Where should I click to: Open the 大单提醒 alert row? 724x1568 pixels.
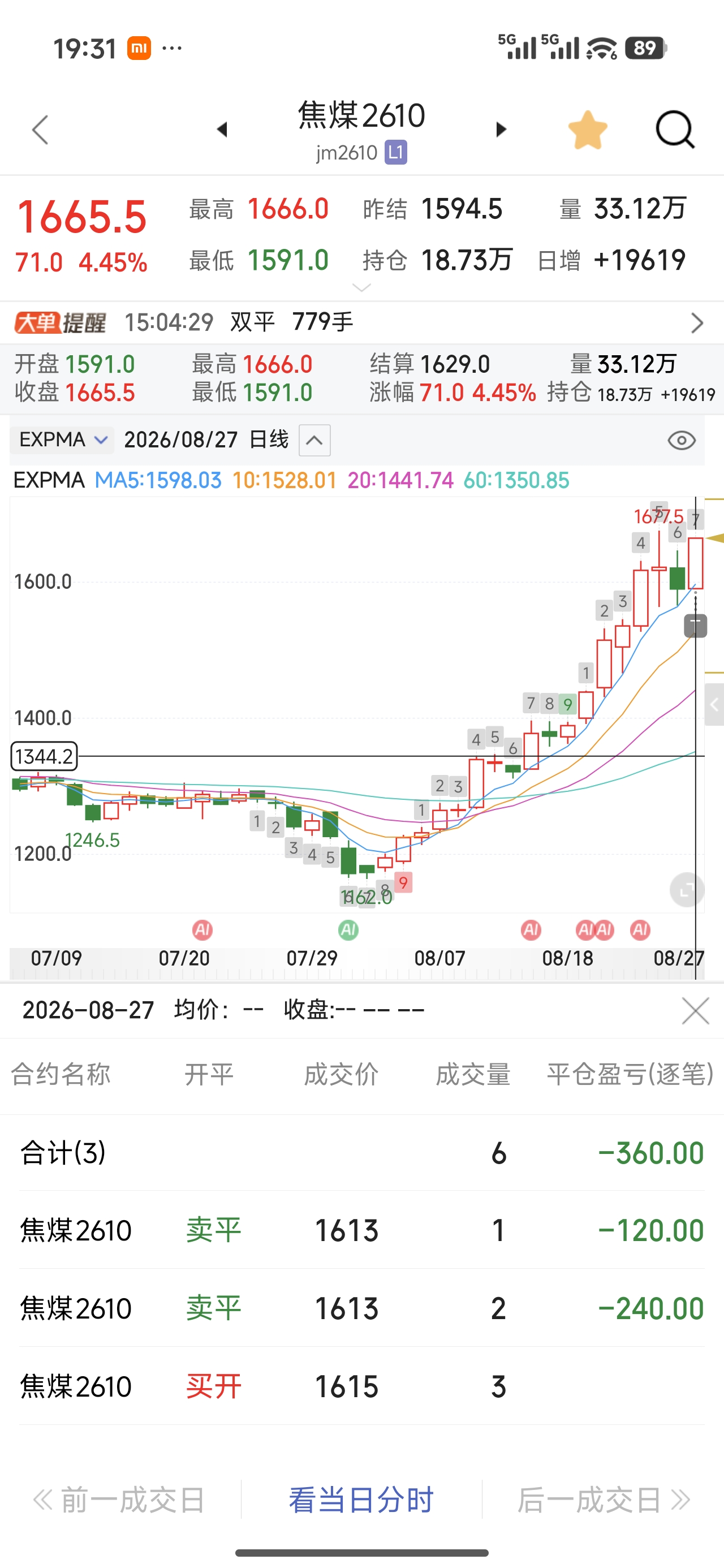pos(361,322)
